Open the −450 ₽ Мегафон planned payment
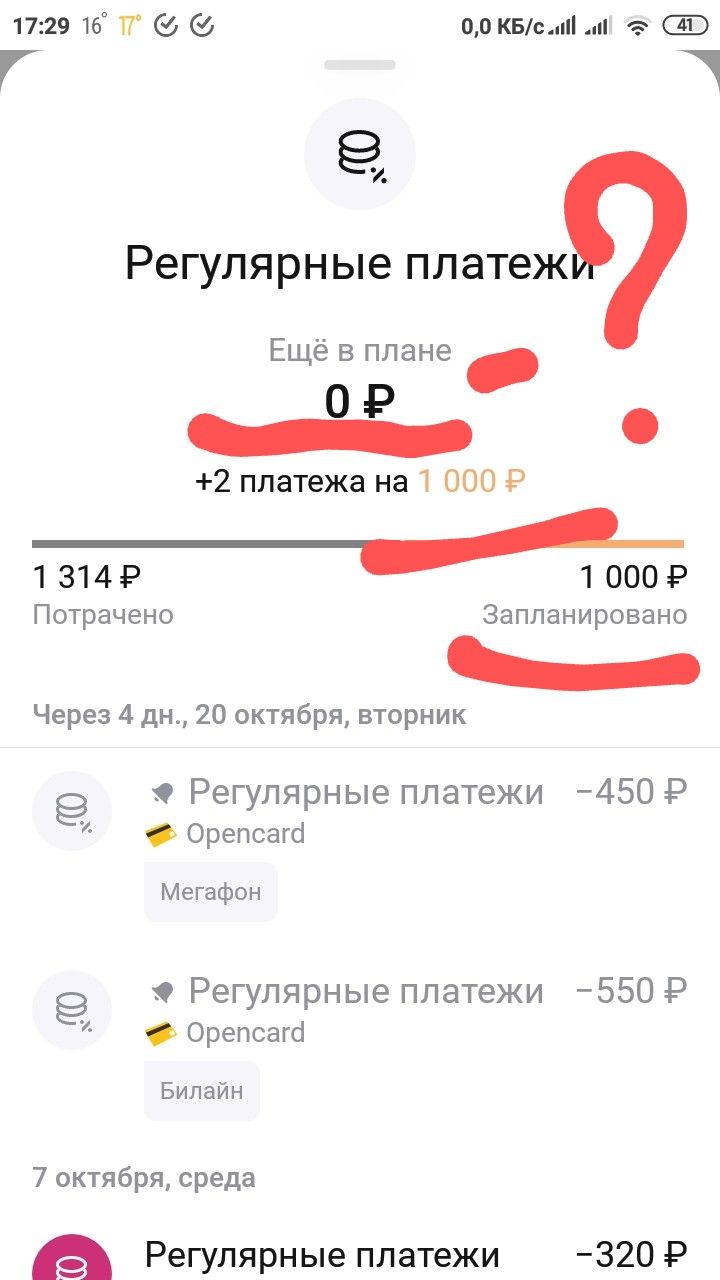 click(365, 793)
